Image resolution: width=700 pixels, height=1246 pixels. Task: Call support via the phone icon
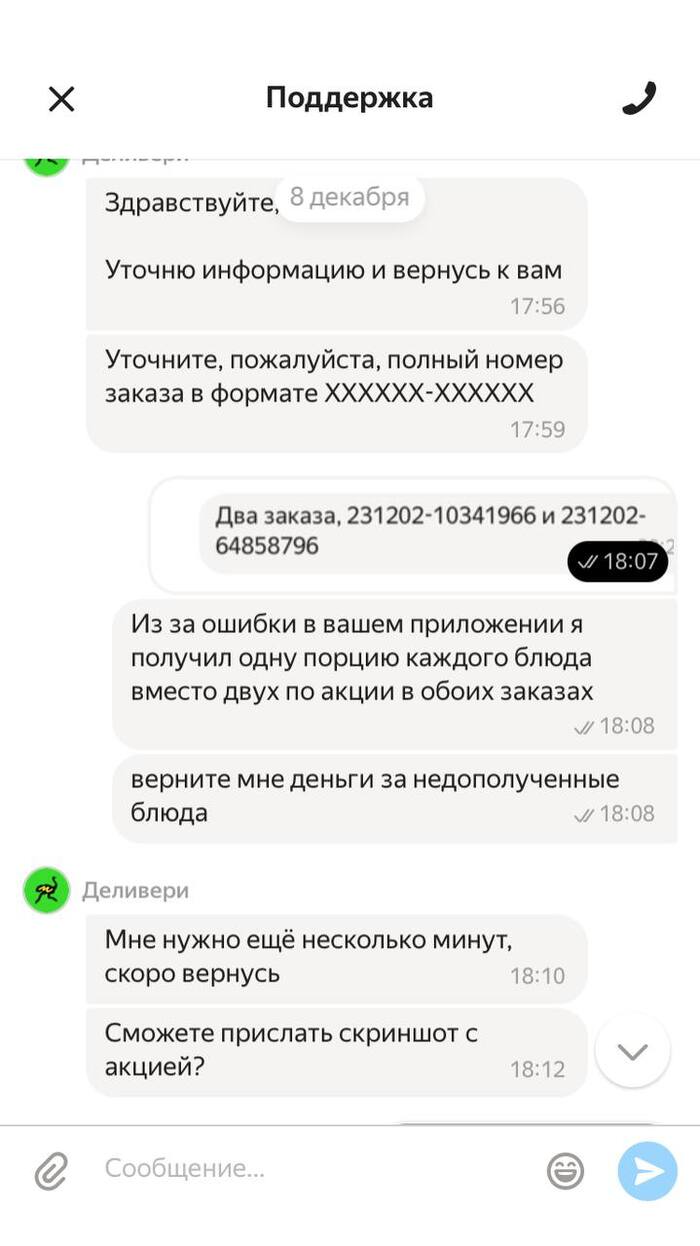point(638,98)
